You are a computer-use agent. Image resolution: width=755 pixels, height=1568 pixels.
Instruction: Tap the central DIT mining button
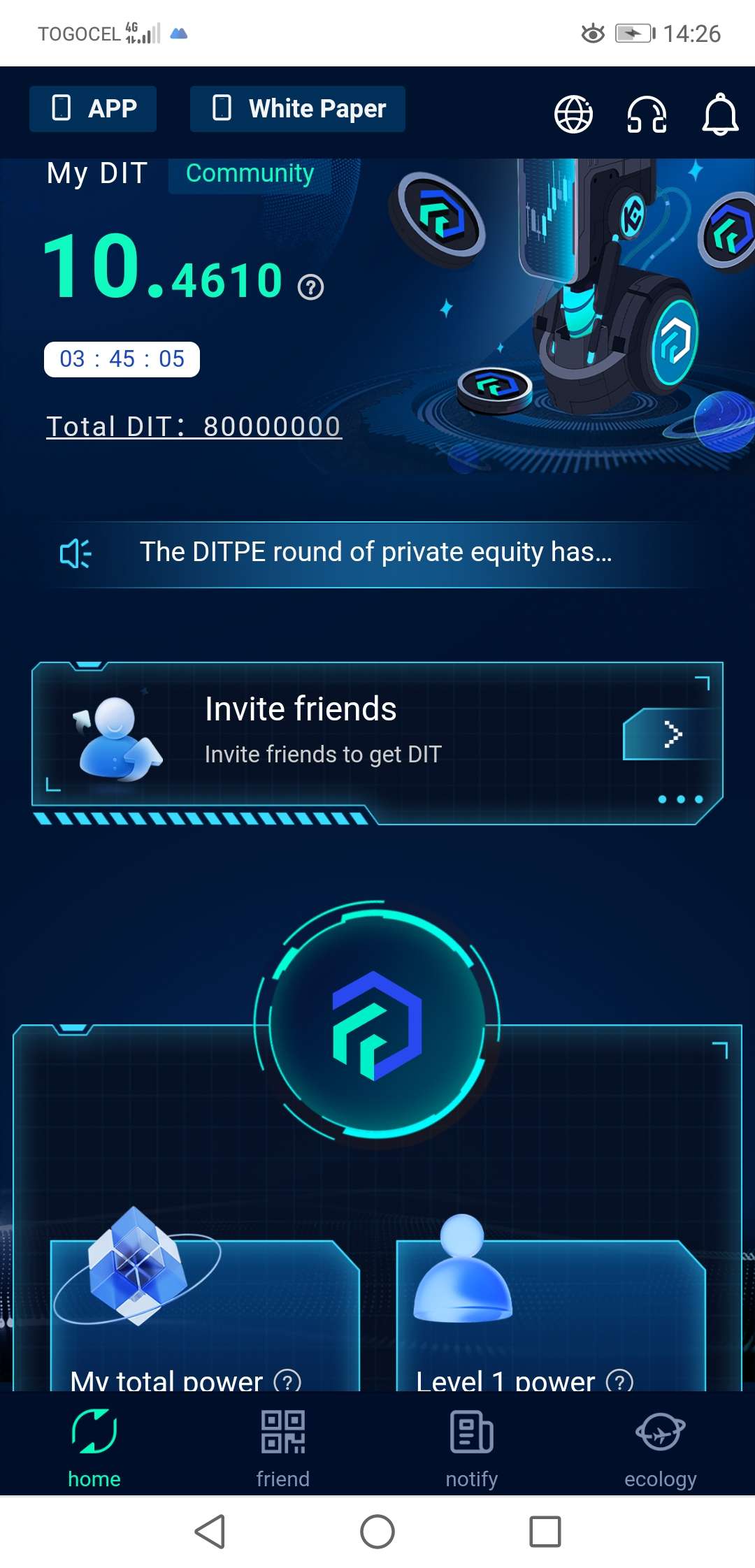pyautogui.click(x=377, y=1024)
